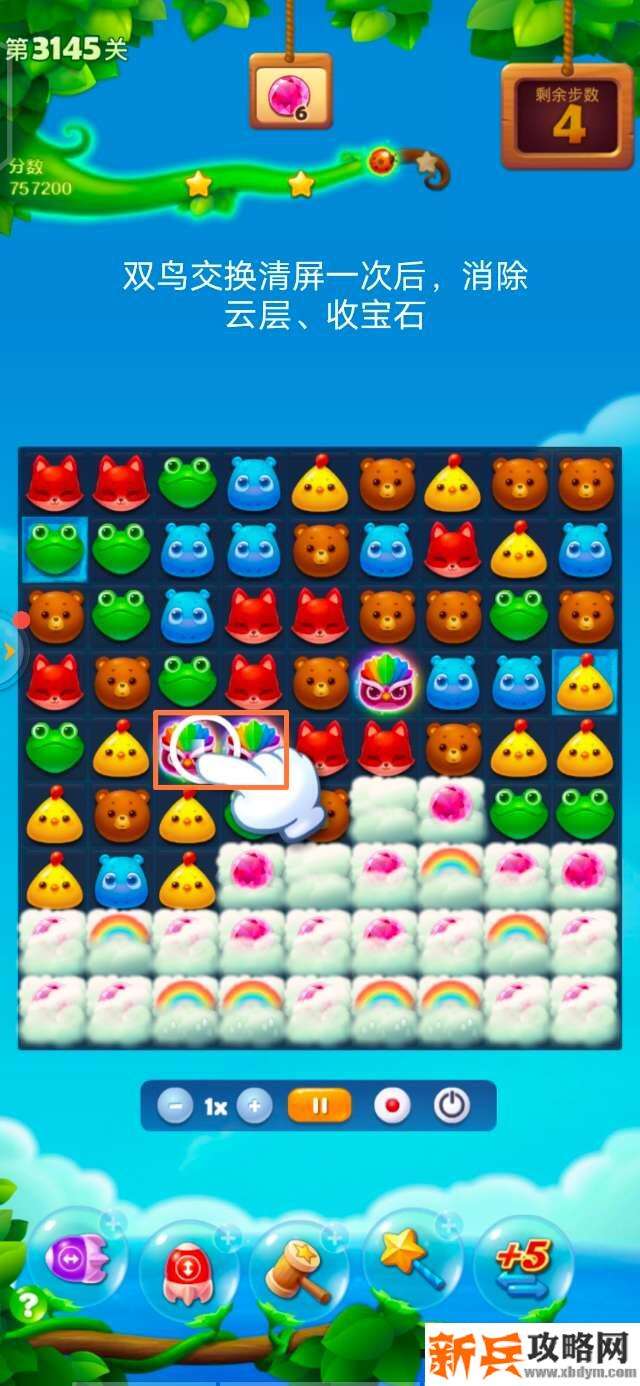Decrease playback speed with minus button

tap(175, 1107)
